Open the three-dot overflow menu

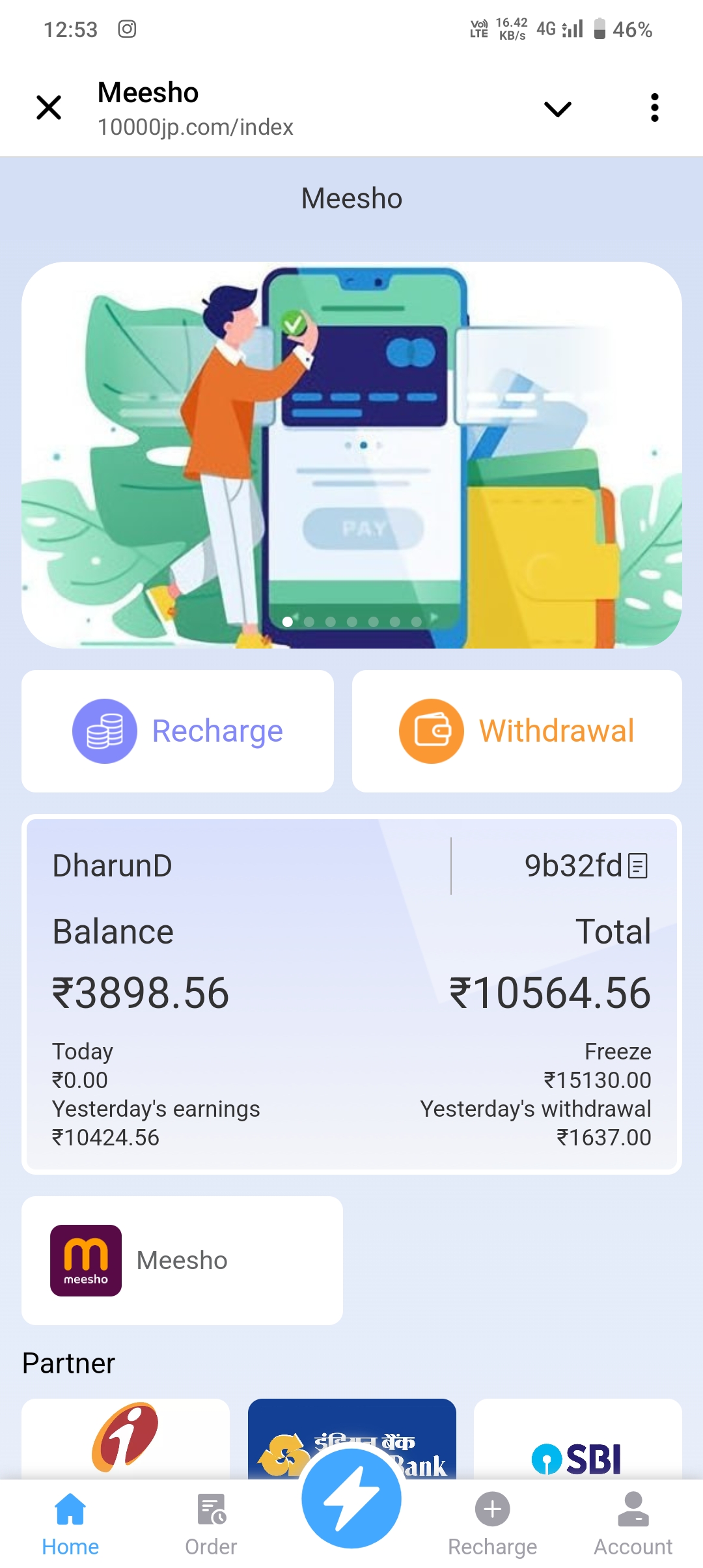(654, 107)
